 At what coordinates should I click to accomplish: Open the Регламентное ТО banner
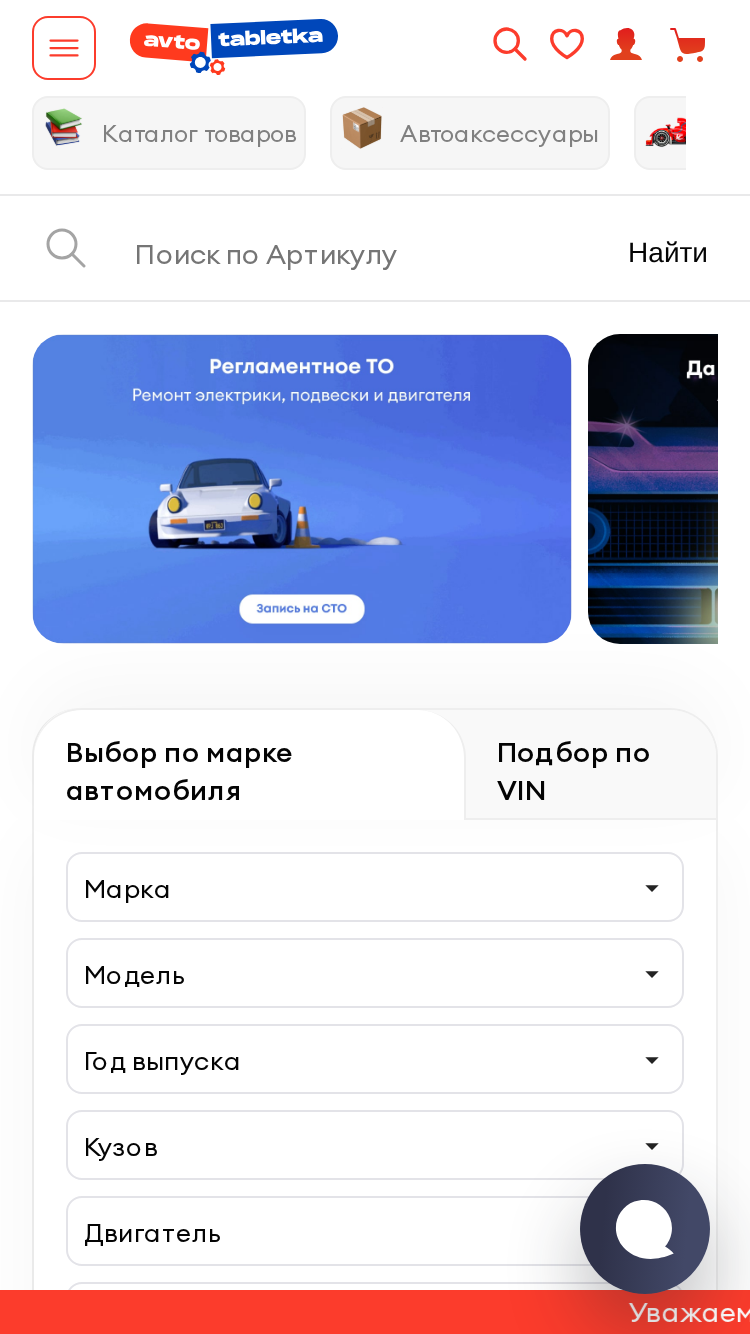[x=302, y=488]
